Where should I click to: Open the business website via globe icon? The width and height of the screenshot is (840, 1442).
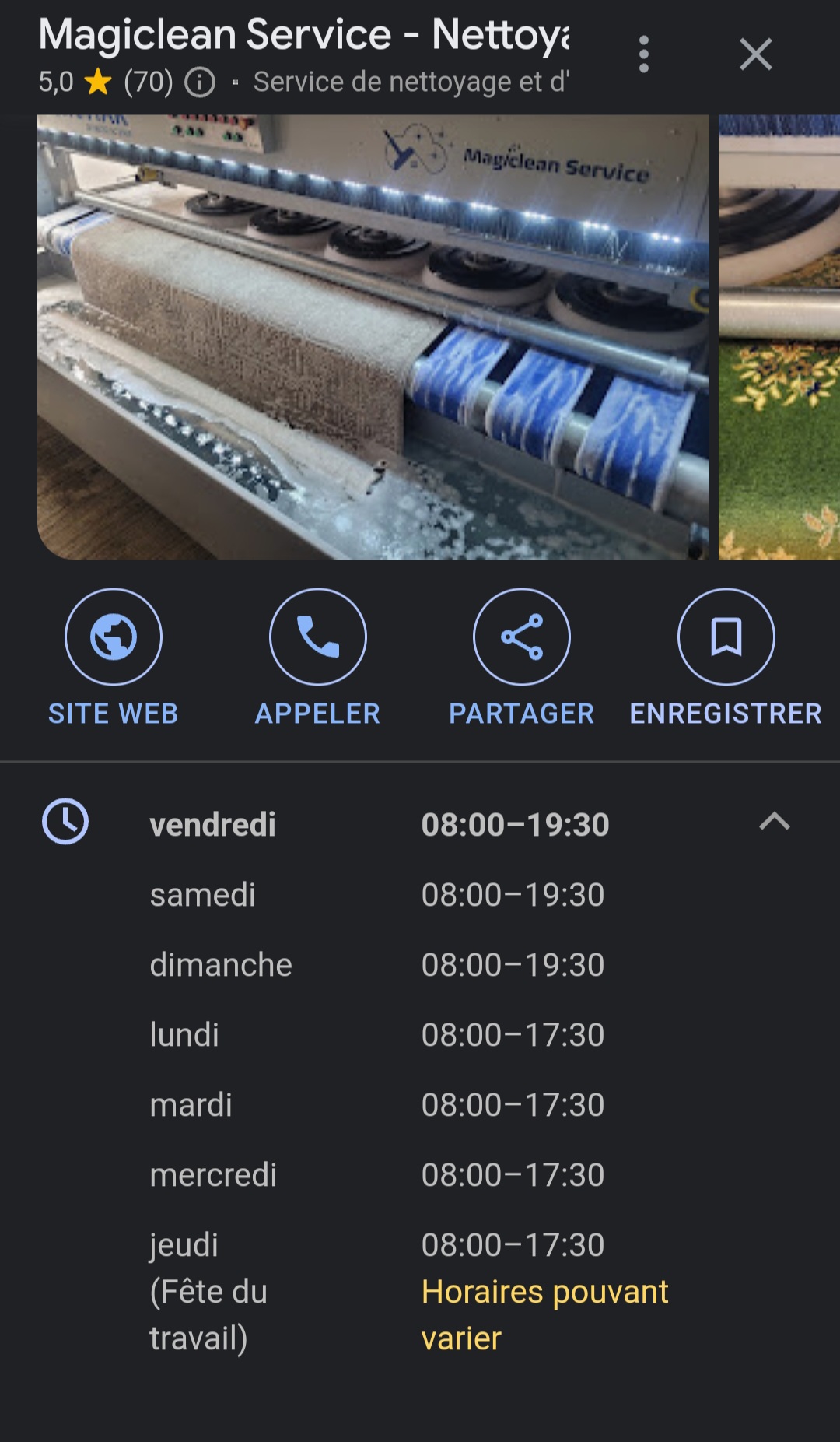point(114,636)
